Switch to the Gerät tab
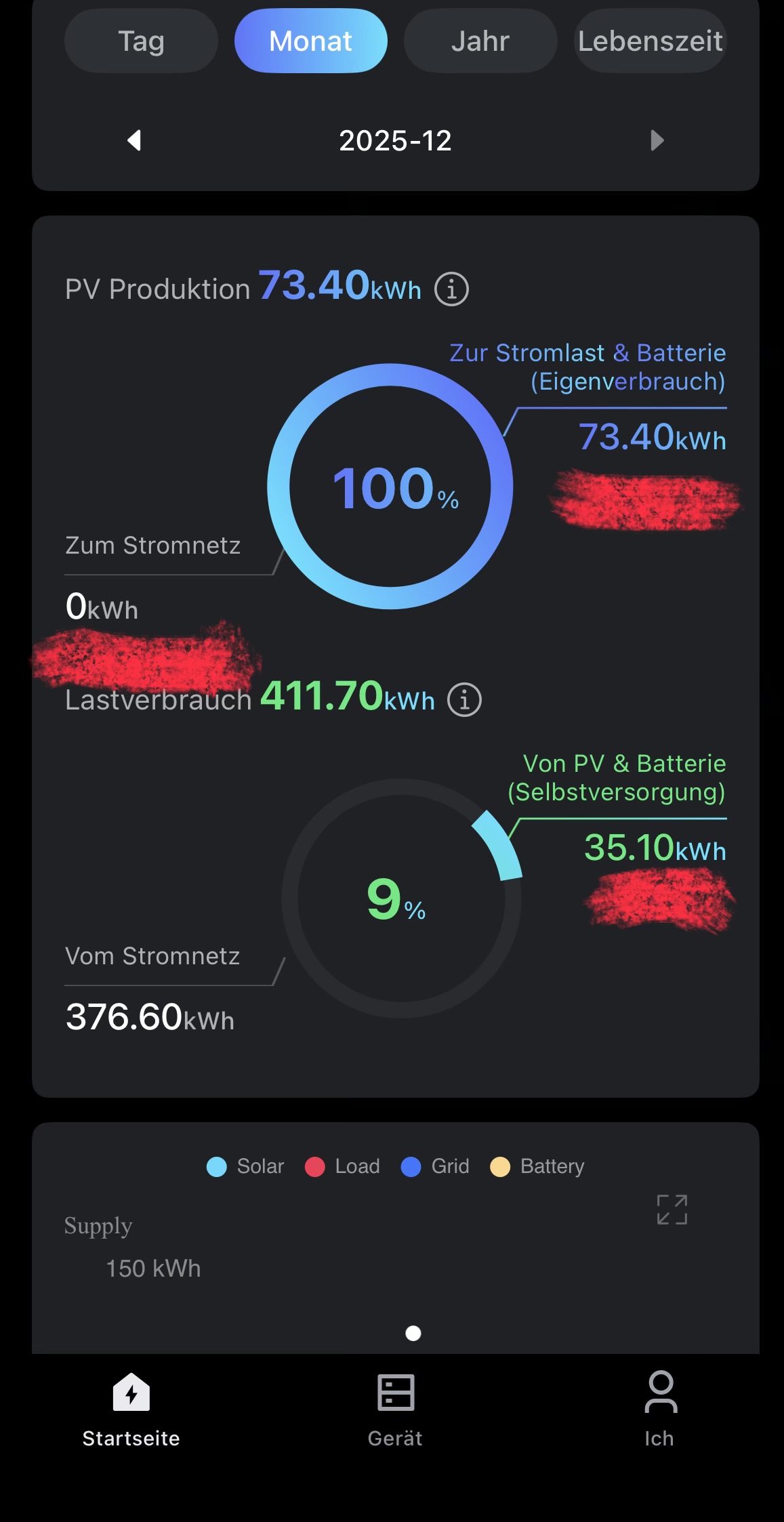The height and width of the screenshot is (1522, 784). (395, 1409)
